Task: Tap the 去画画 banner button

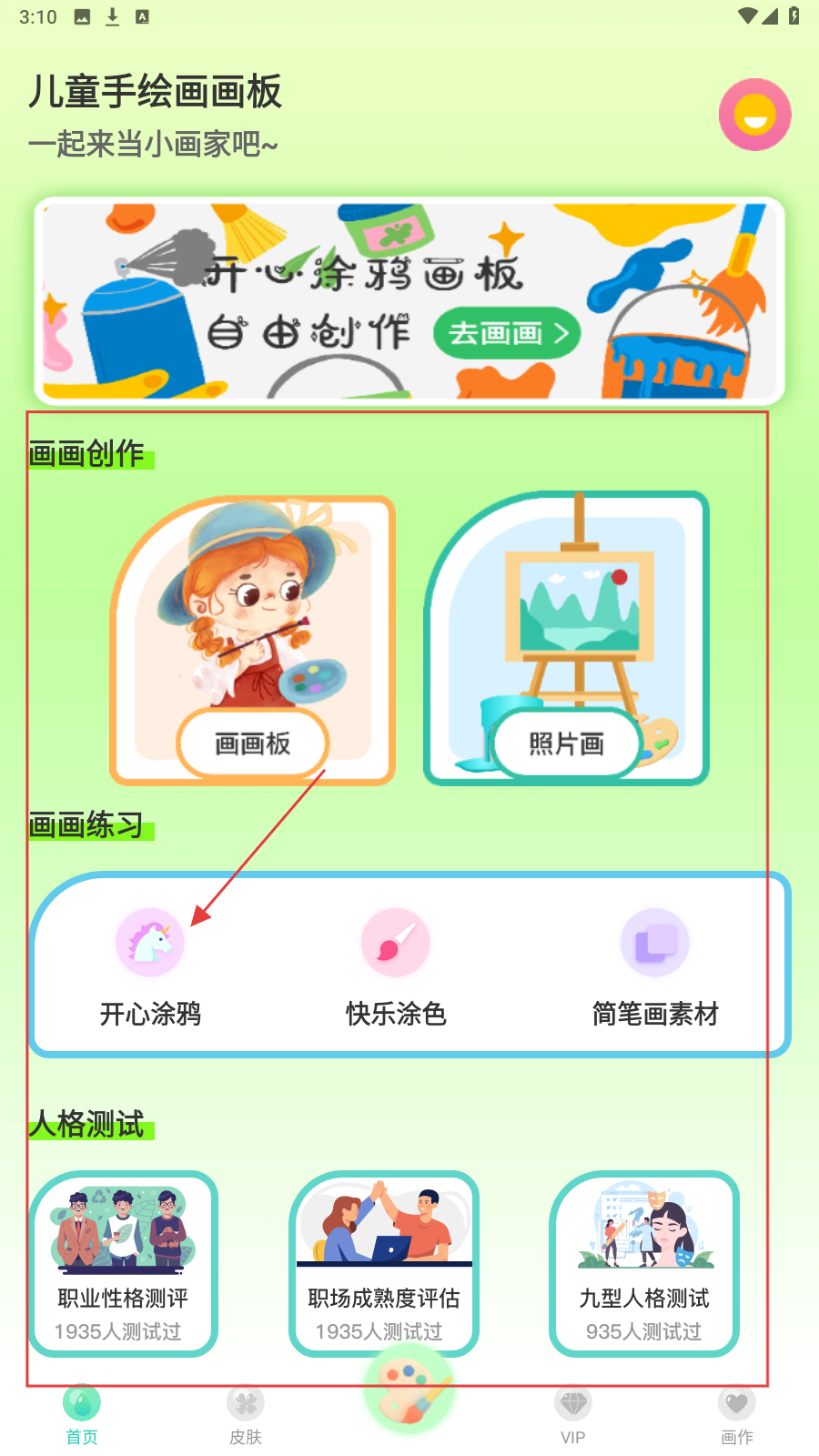Action: (507, 333)
